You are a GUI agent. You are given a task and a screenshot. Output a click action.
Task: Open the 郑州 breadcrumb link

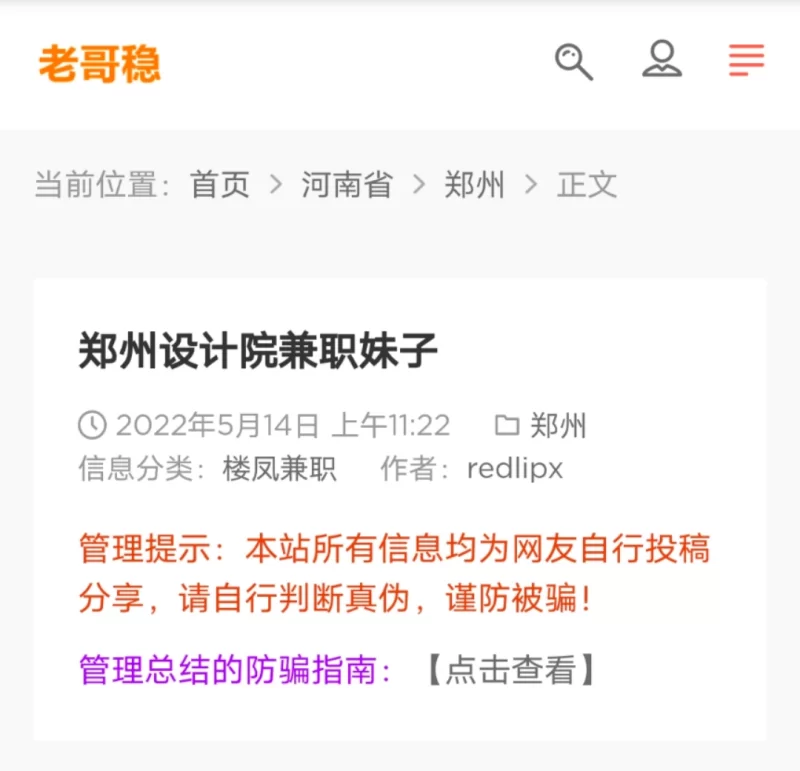click(474, 185)
